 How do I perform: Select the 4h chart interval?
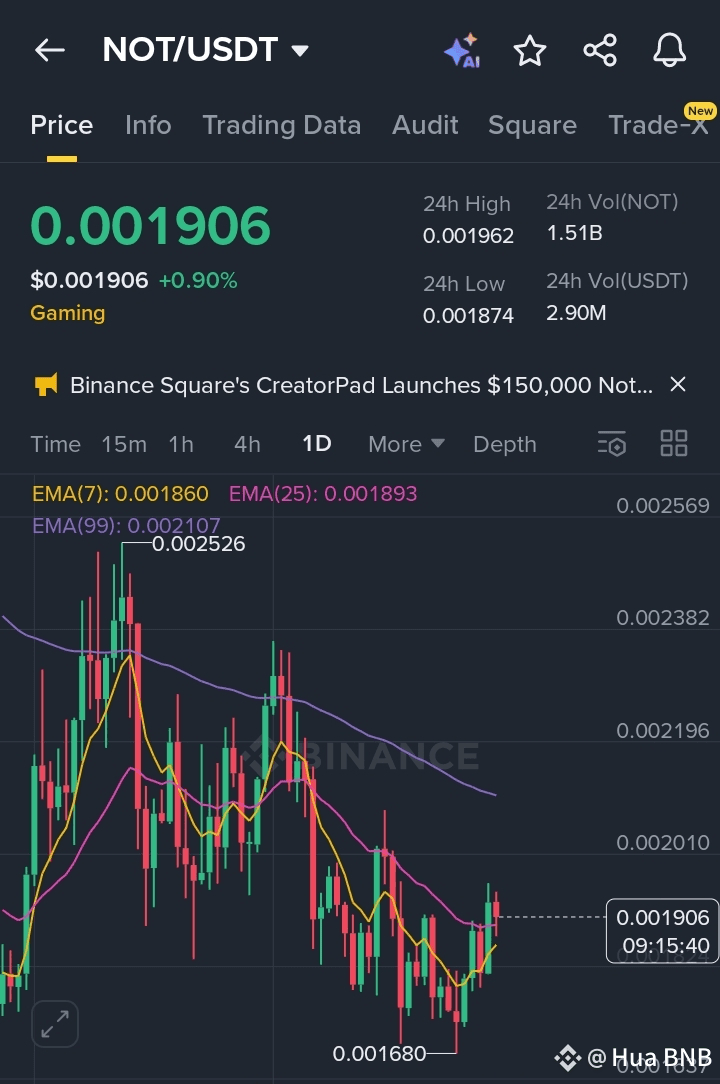coord(247,444)
